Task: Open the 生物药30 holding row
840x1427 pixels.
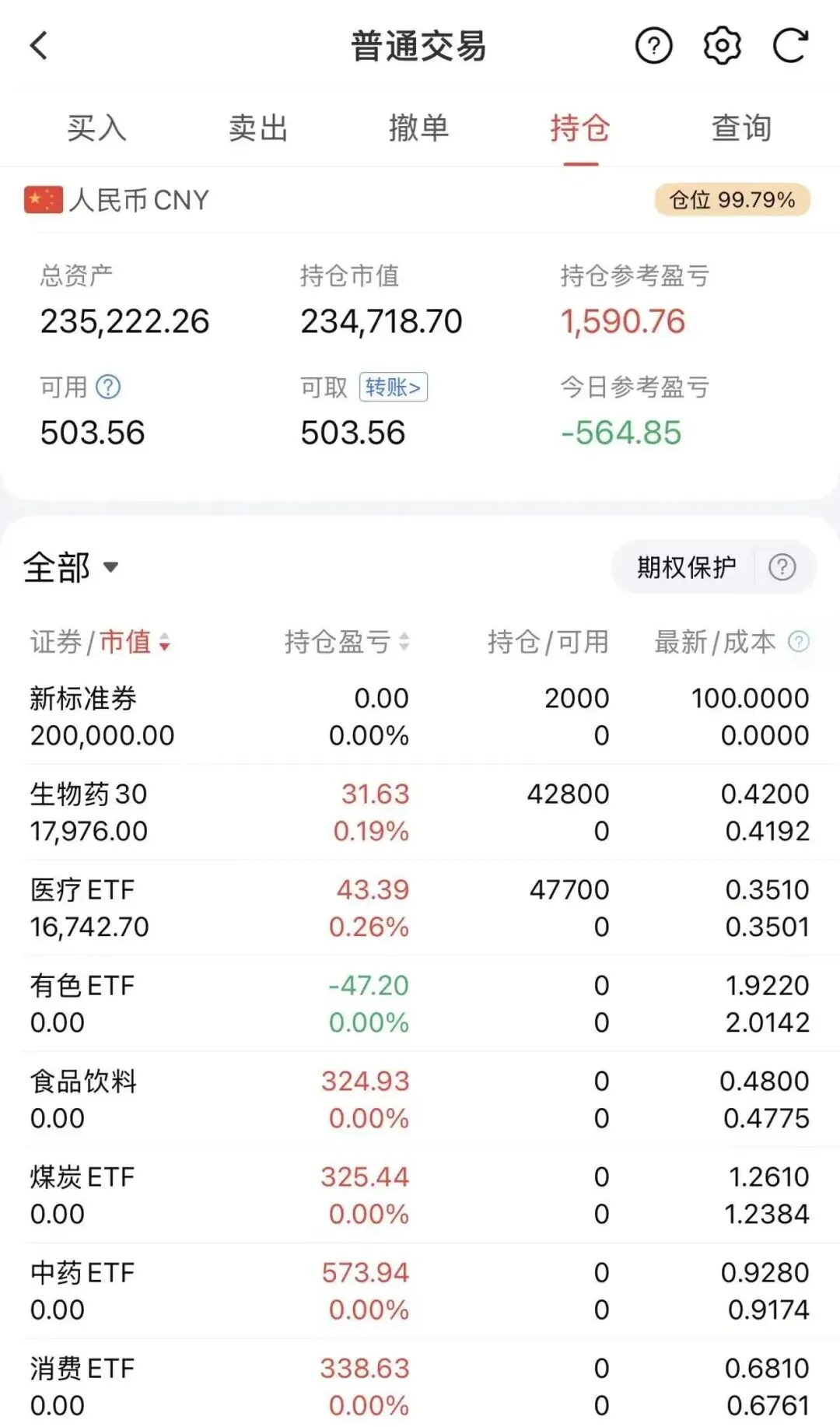Action: click(420, 812)
